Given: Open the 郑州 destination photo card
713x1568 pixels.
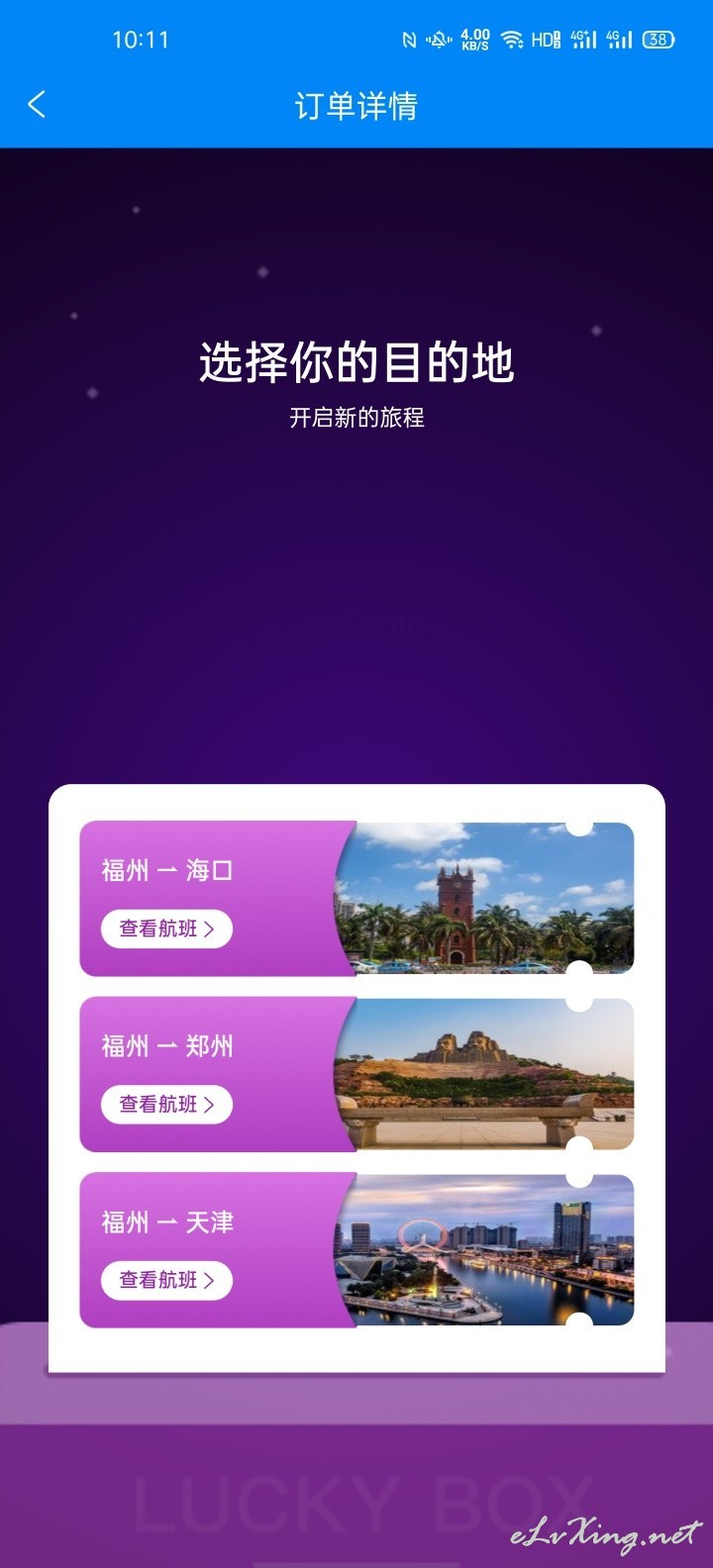Looking at the screenshot, I should [x=485, y=1074].
